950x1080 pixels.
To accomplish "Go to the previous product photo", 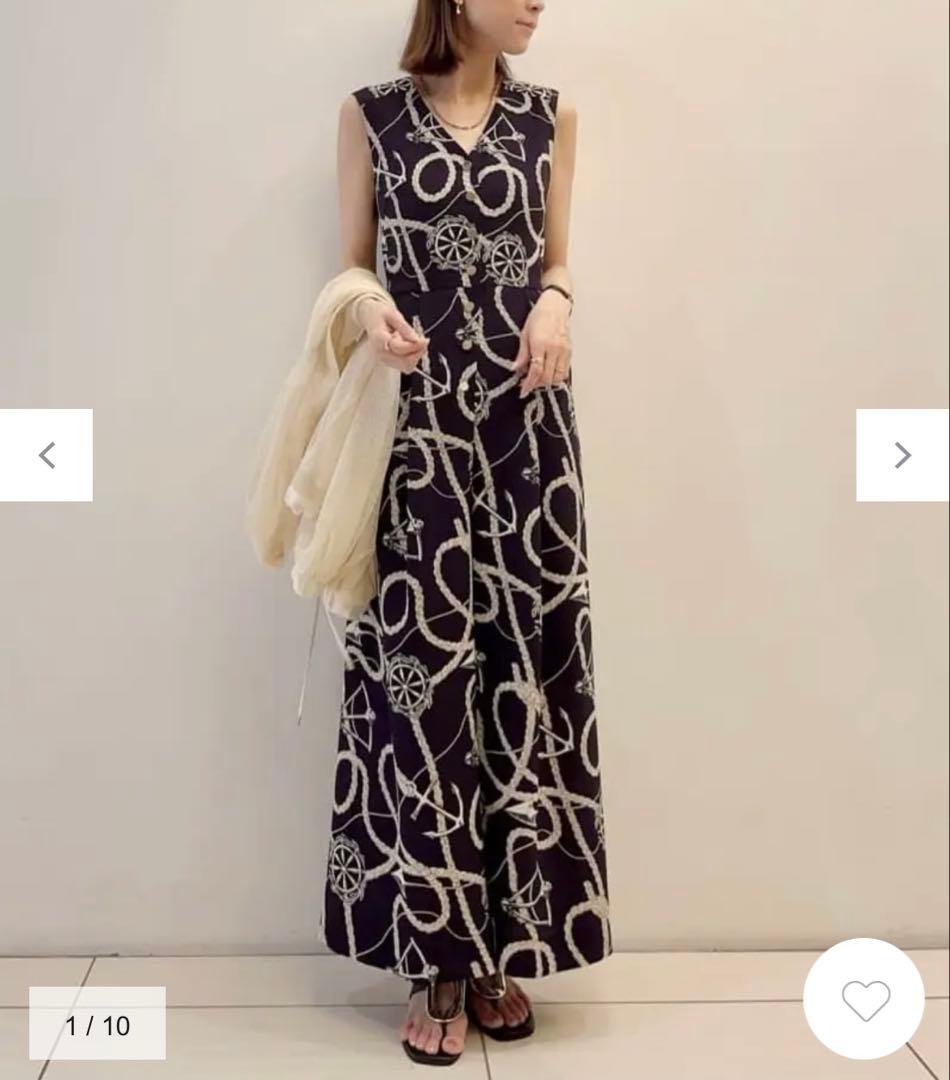I will (x=46, y=455).
